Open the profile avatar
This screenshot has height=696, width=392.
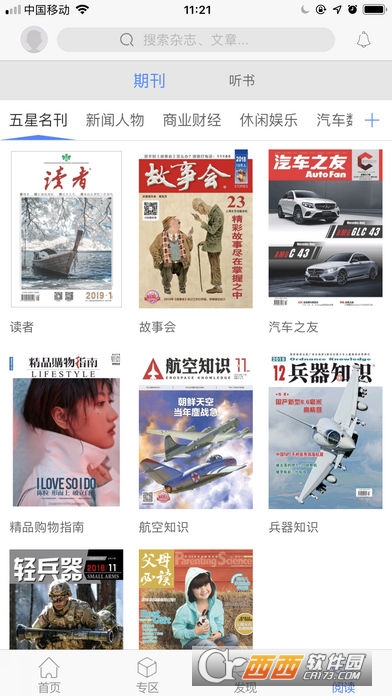pyautogui.click(x=34, y=40)
